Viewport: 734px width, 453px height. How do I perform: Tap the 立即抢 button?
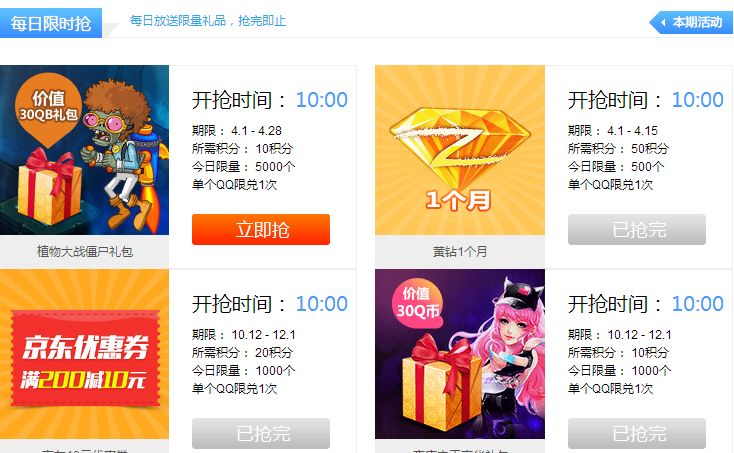pyautogui.click(x=260, y=230)
